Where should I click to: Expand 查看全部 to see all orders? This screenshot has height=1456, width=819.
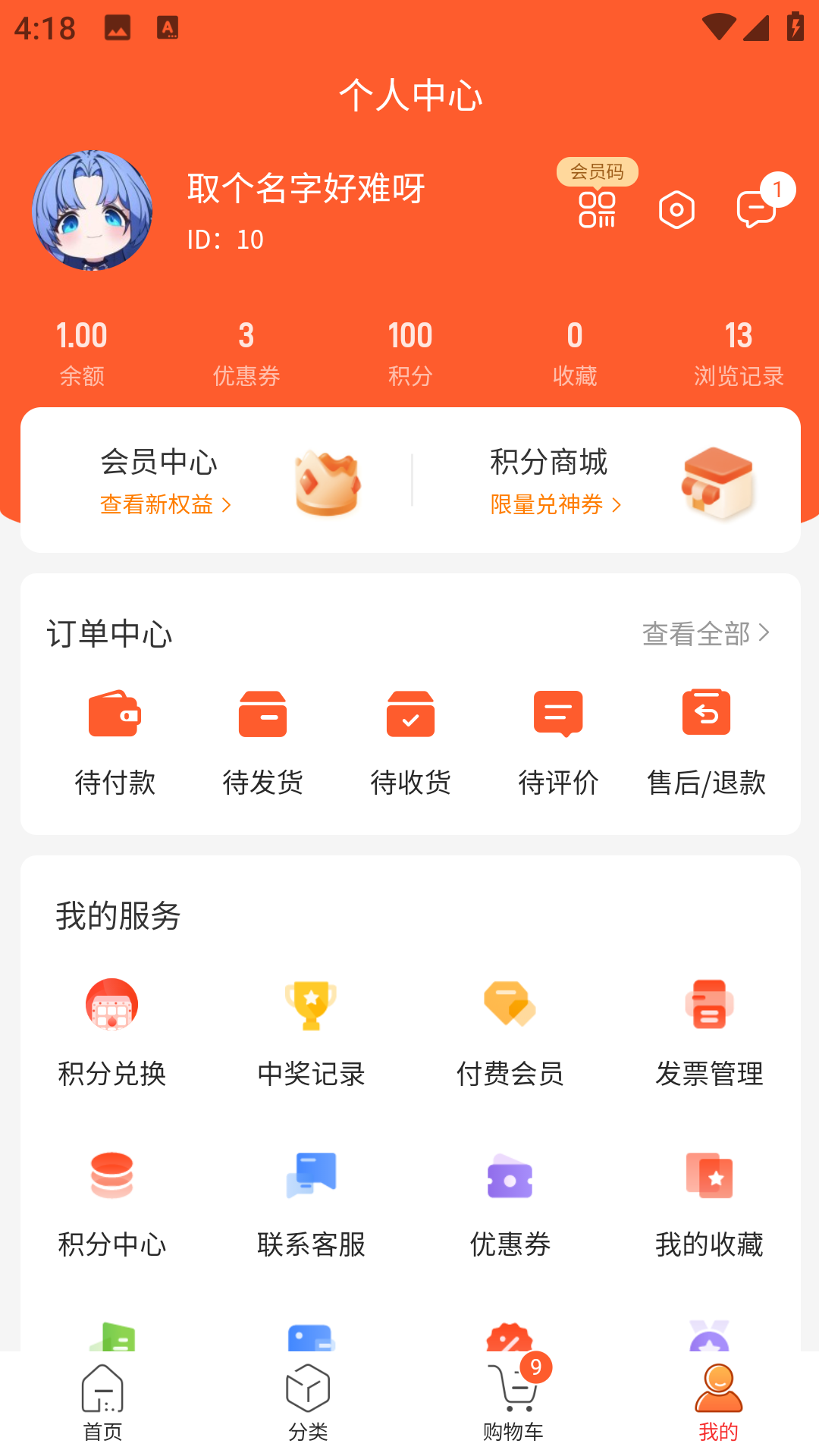click(707, 633)
